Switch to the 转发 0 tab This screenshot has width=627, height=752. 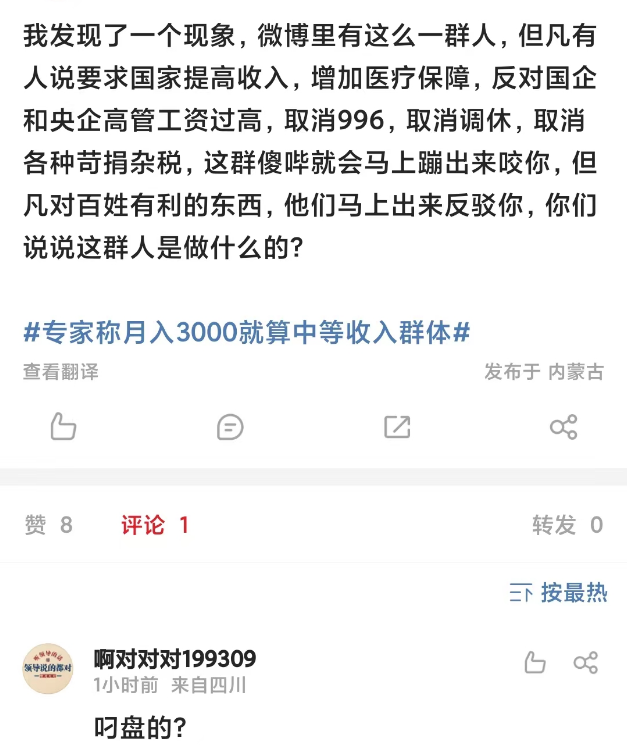[567, 525]
